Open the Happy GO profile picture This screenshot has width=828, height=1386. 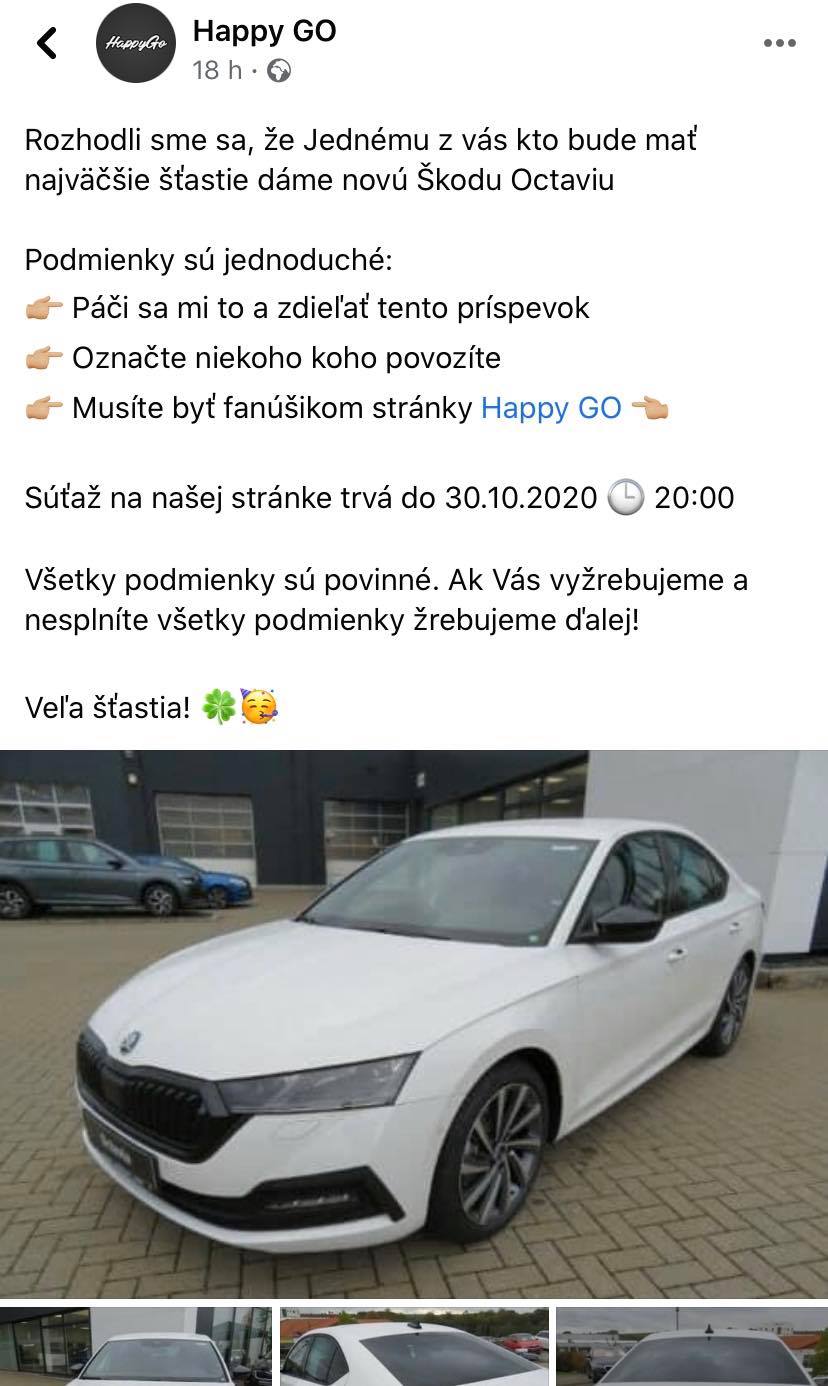point(136,43)
